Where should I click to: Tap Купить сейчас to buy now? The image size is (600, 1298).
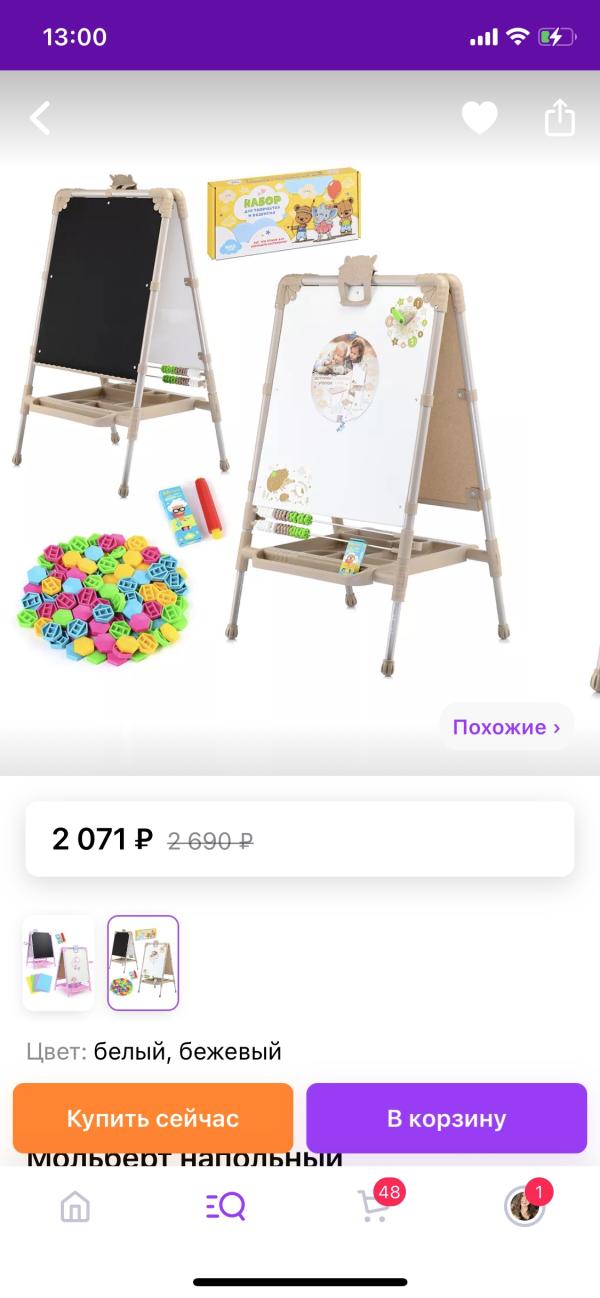tap(153, 1118)
